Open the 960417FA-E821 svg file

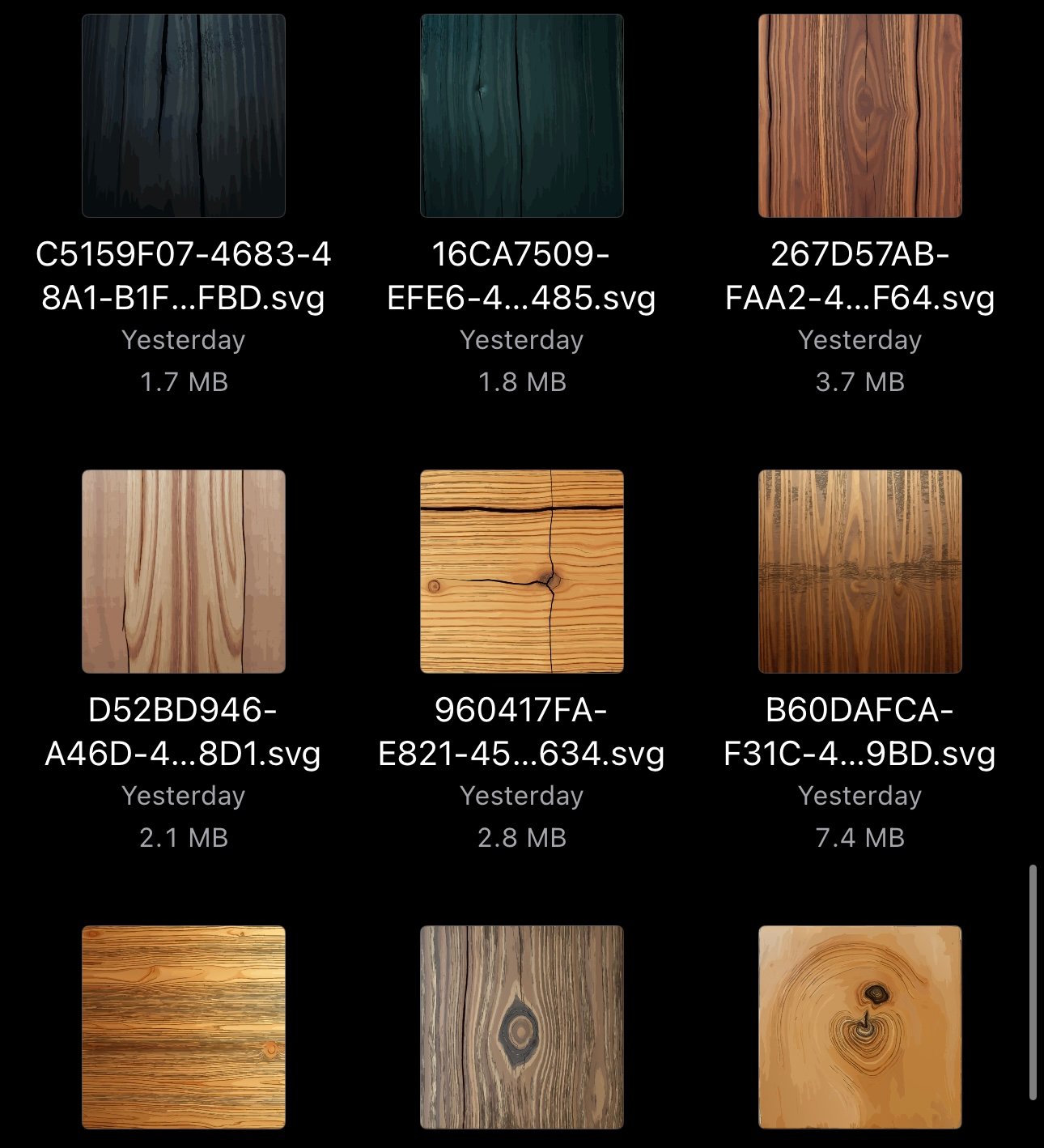point(522,572)
